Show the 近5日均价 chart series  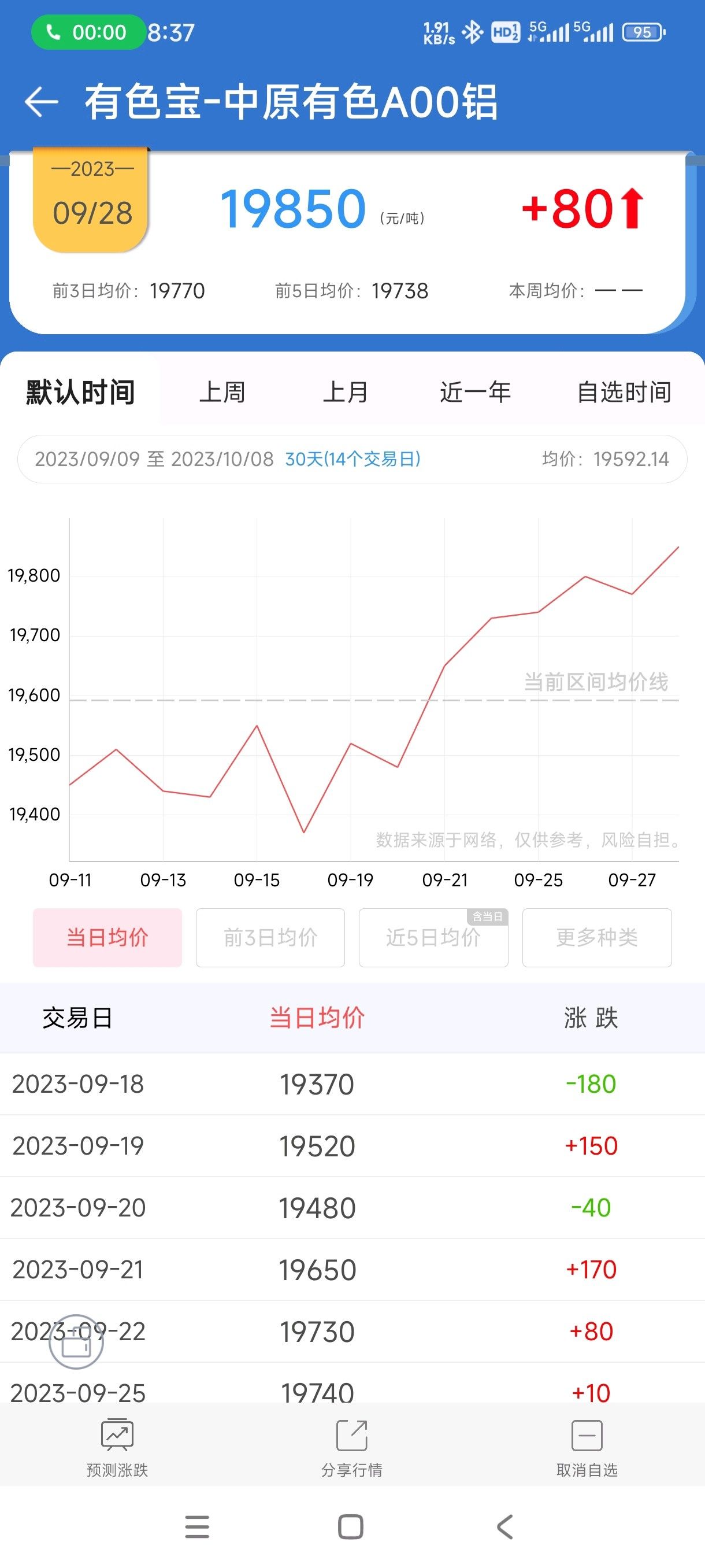(x=434, y=937)
